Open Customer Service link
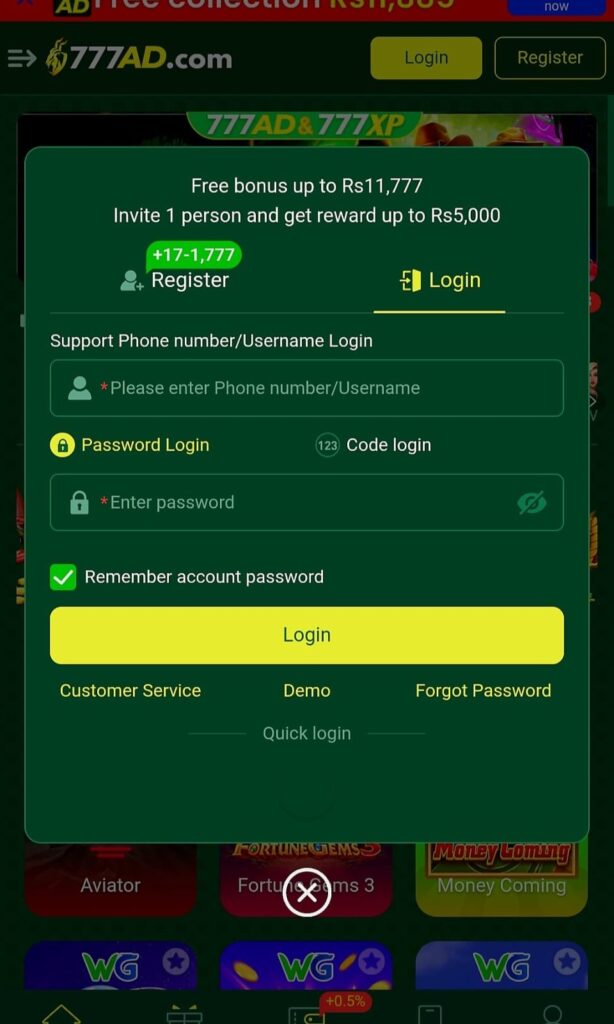 coord(130,691)
